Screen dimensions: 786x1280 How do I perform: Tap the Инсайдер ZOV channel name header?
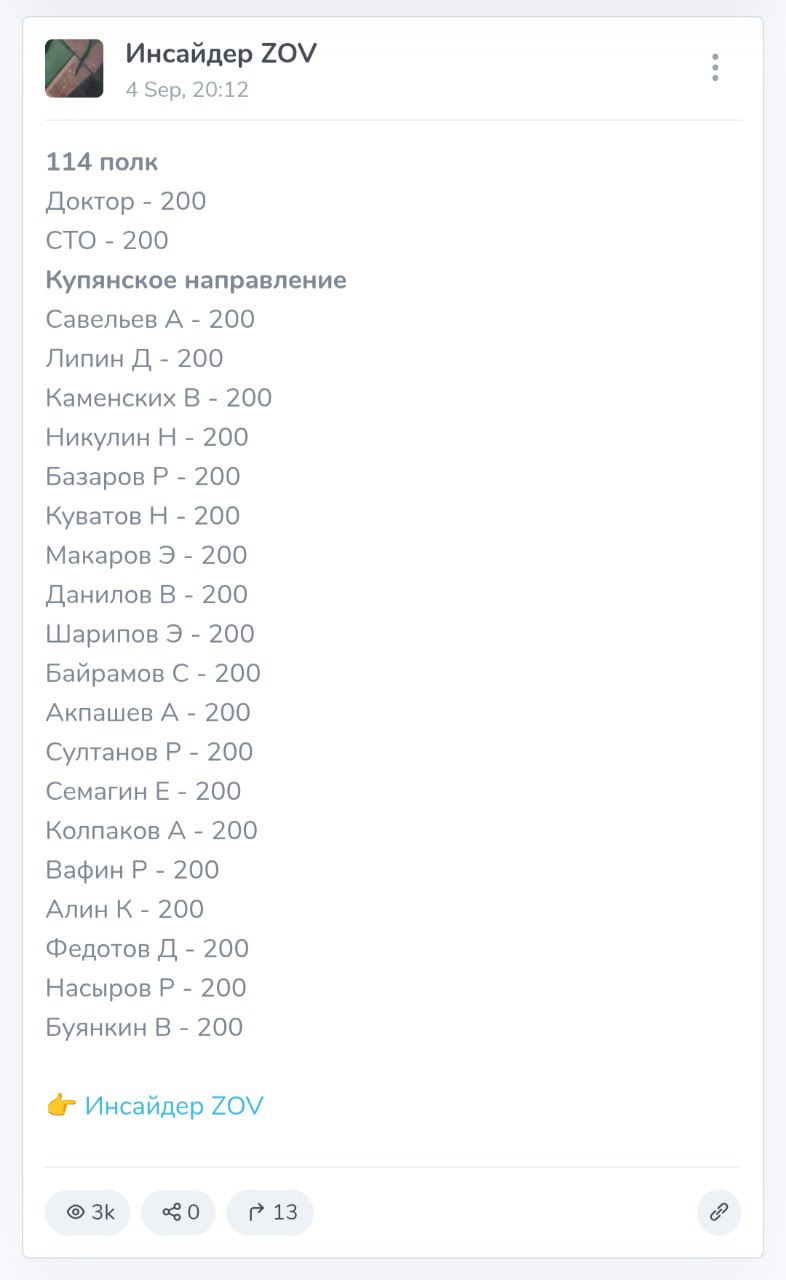[221, 54]
